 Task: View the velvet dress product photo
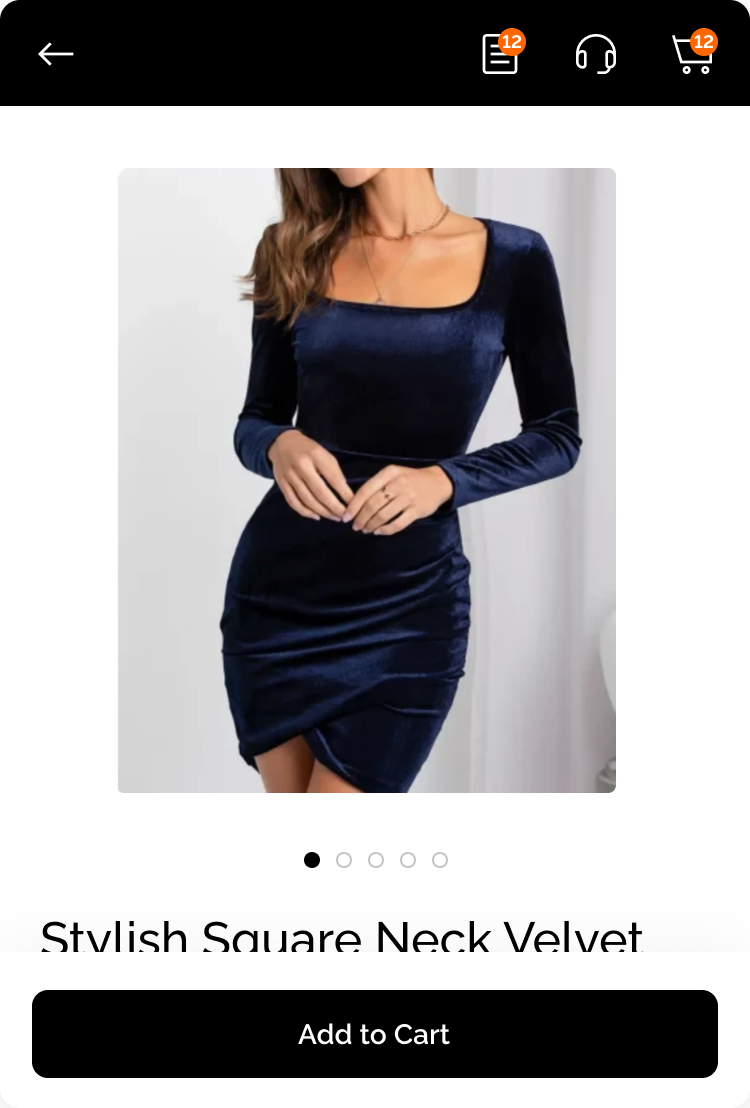367,480
